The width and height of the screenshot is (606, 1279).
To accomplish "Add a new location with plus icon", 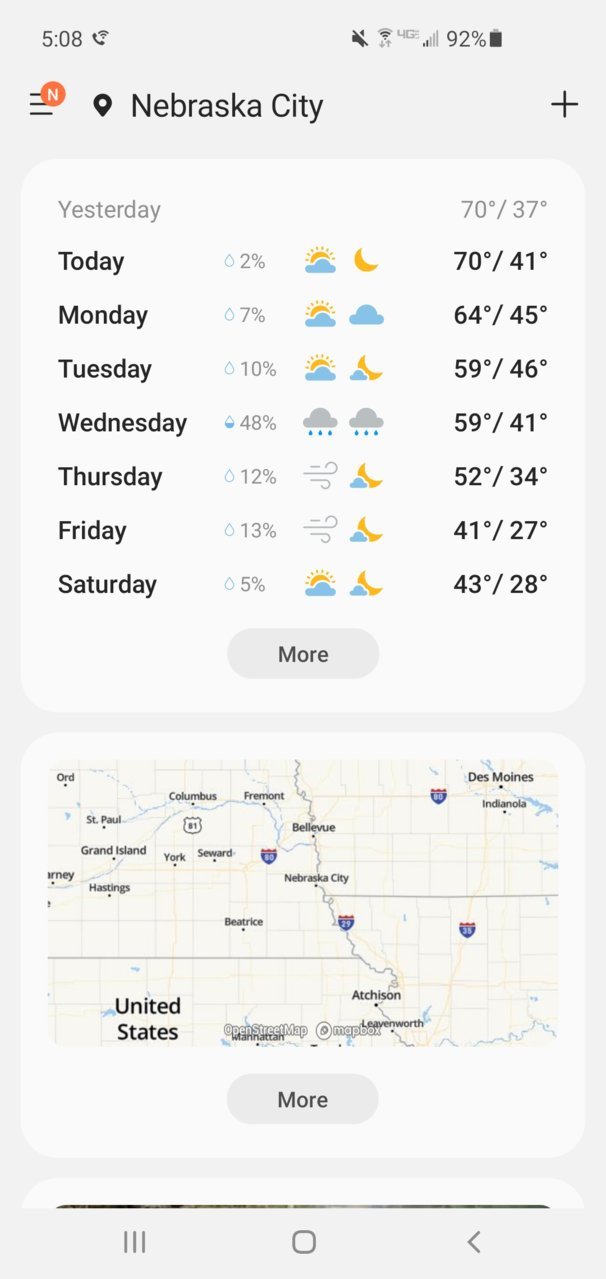I will pos(564,104).
